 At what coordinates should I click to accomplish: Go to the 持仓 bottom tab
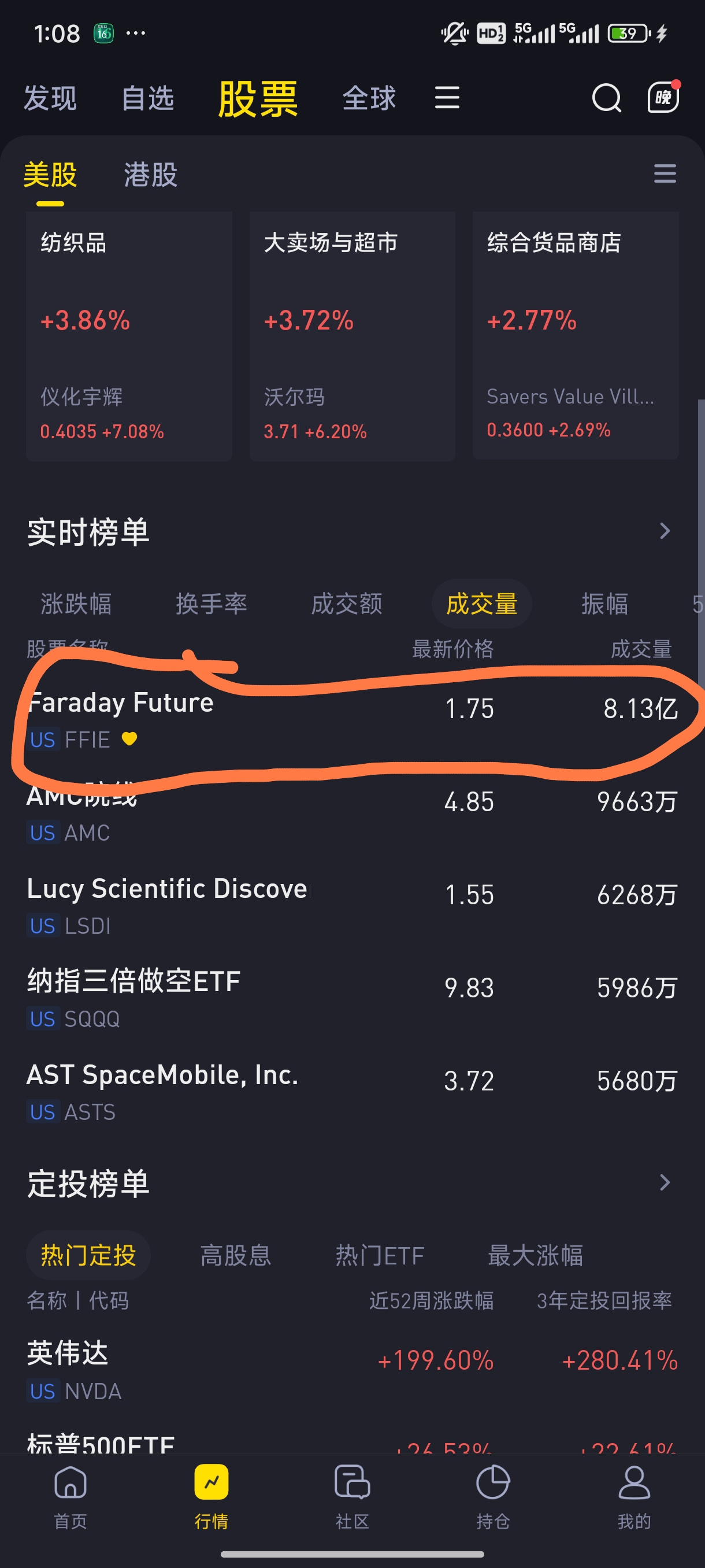coord(493,1496)
